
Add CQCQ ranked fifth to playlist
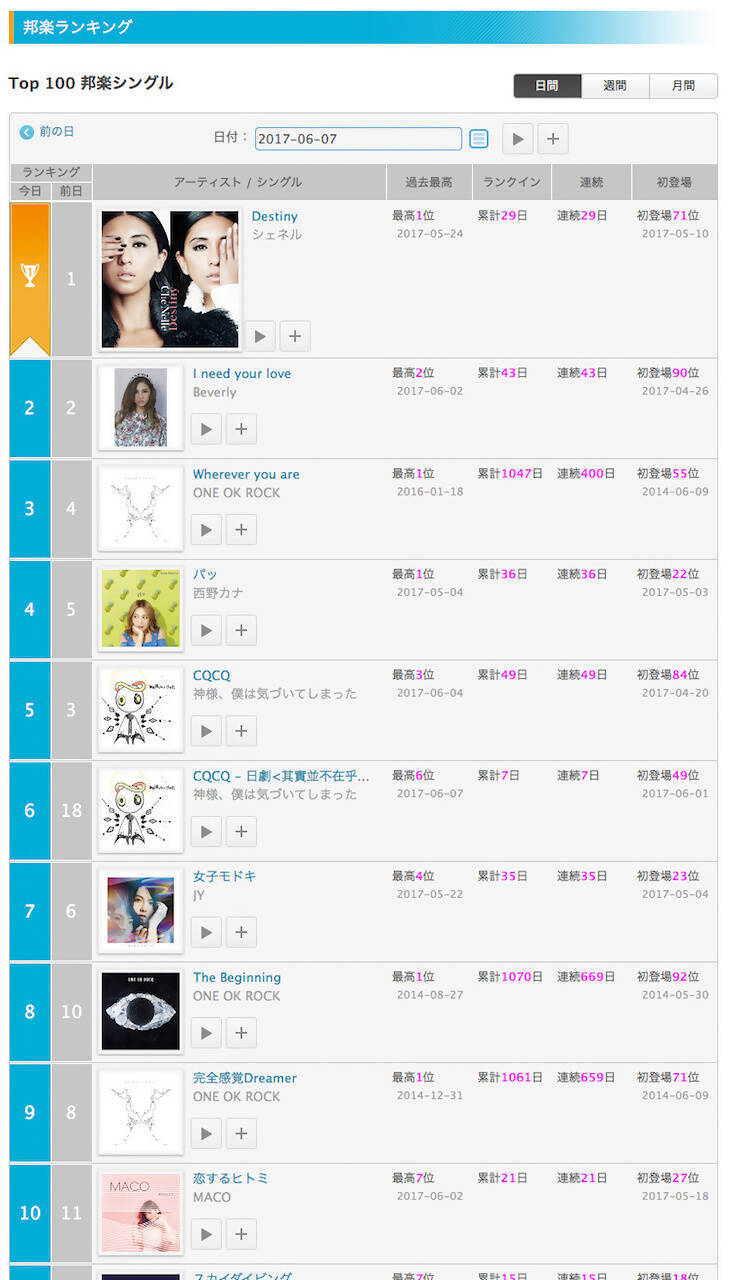coord(240,731)
